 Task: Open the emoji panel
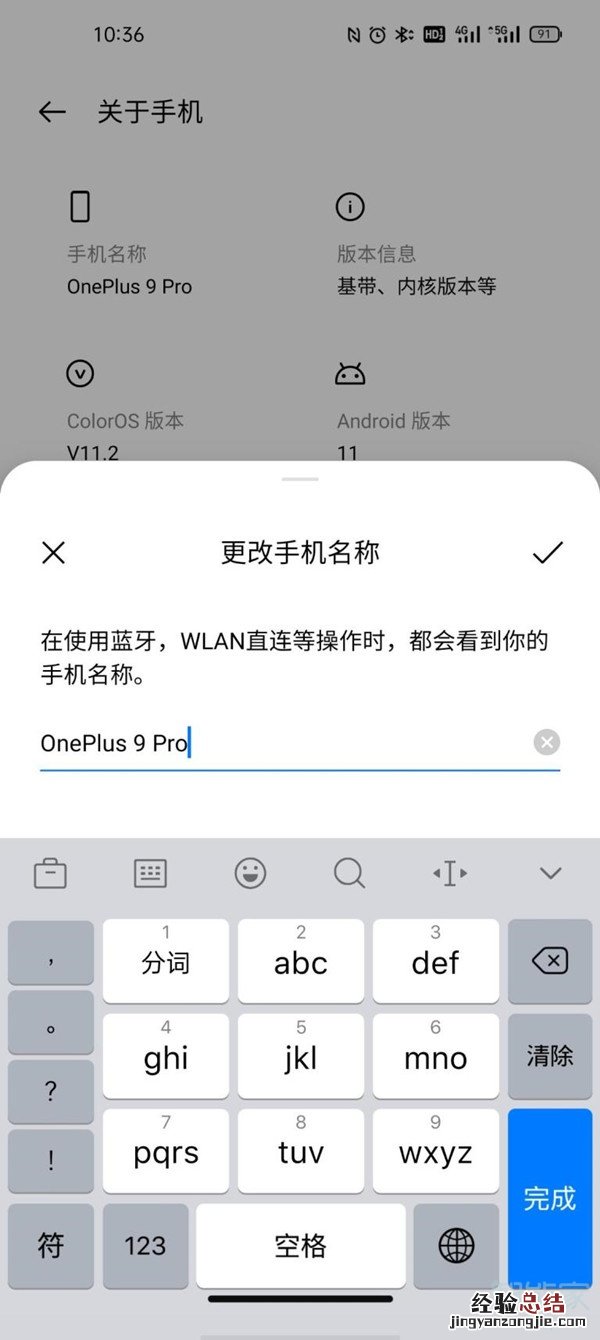[250, 873]
